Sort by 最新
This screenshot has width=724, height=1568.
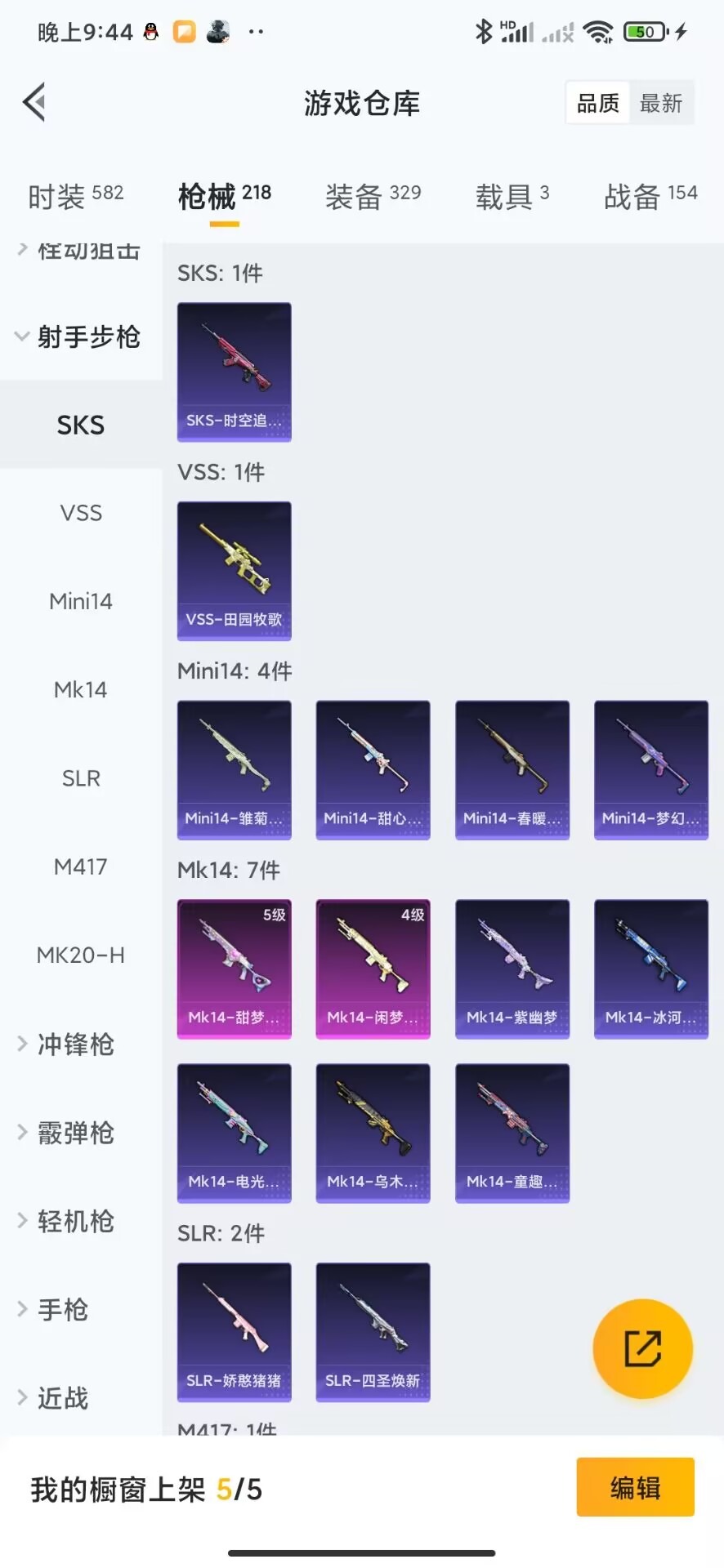661,103
